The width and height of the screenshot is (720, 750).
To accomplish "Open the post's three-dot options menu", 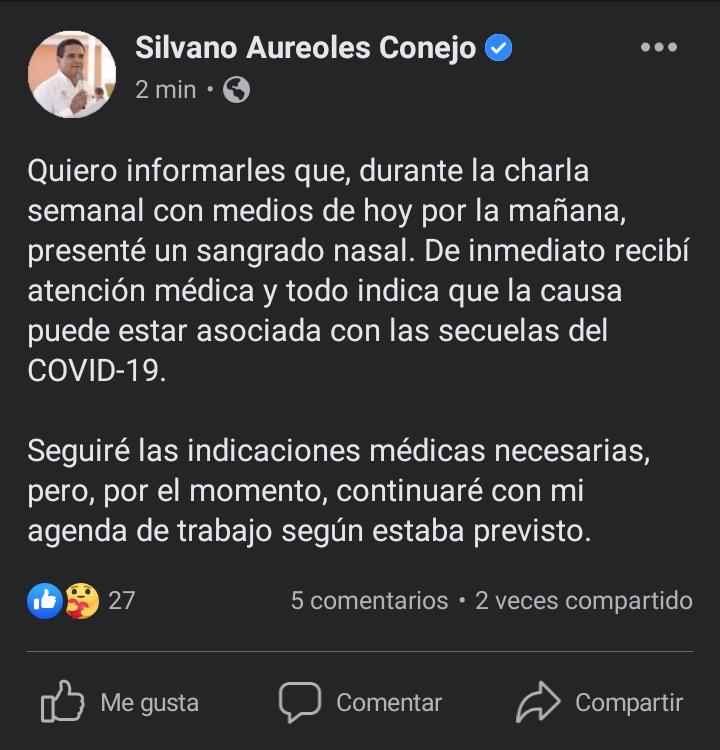I will click(658, 47).
